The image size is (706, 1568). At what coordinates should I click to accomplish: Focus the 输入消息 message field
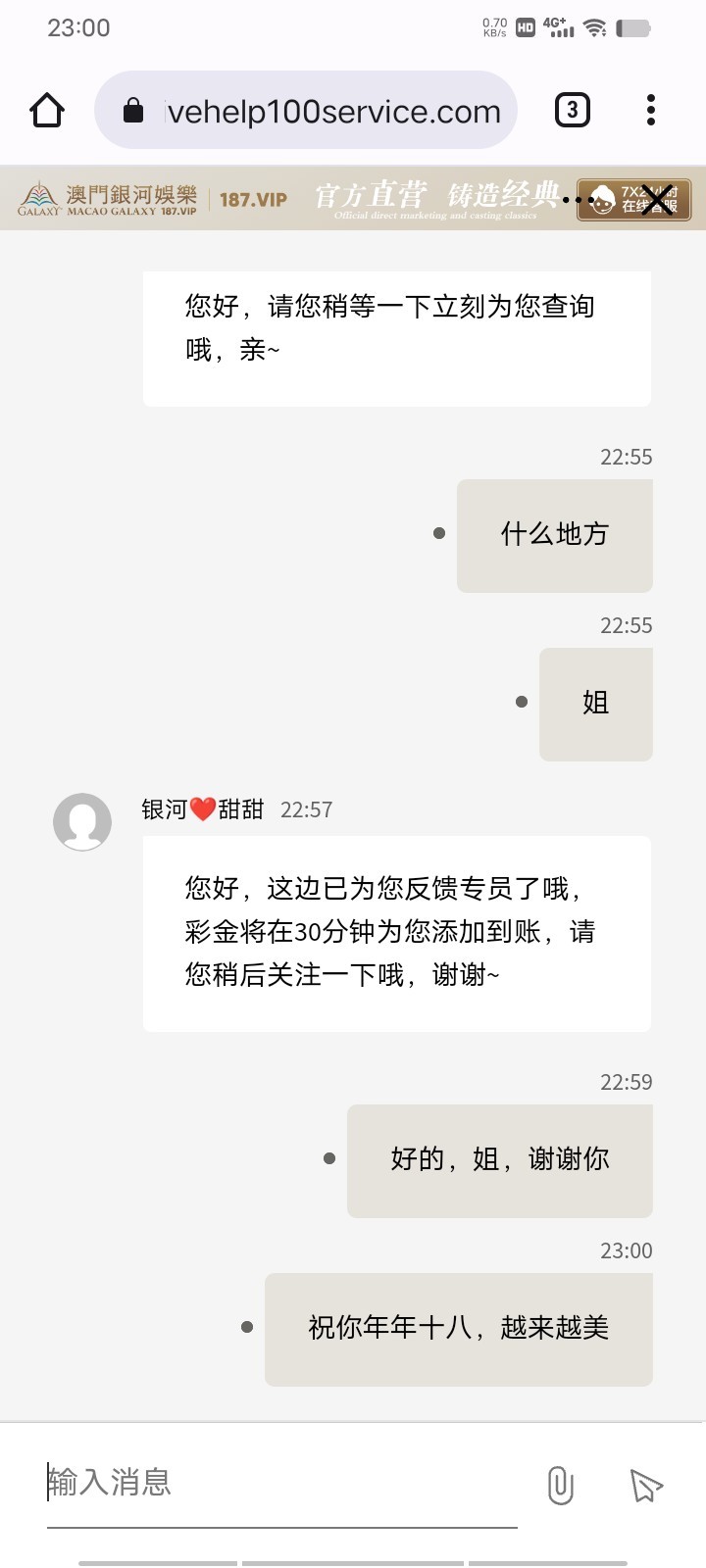pyautogui.click(x=282, y=1482)
